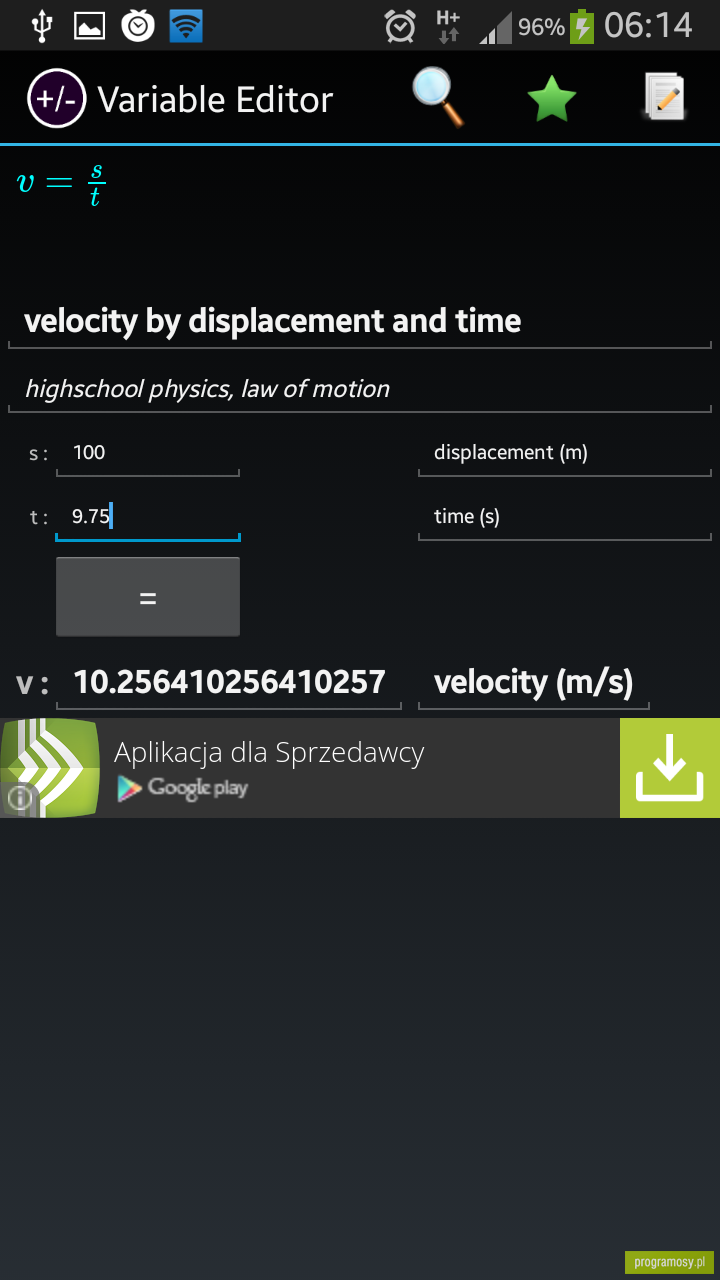Tap the green star favorite icon

[552, 99]
